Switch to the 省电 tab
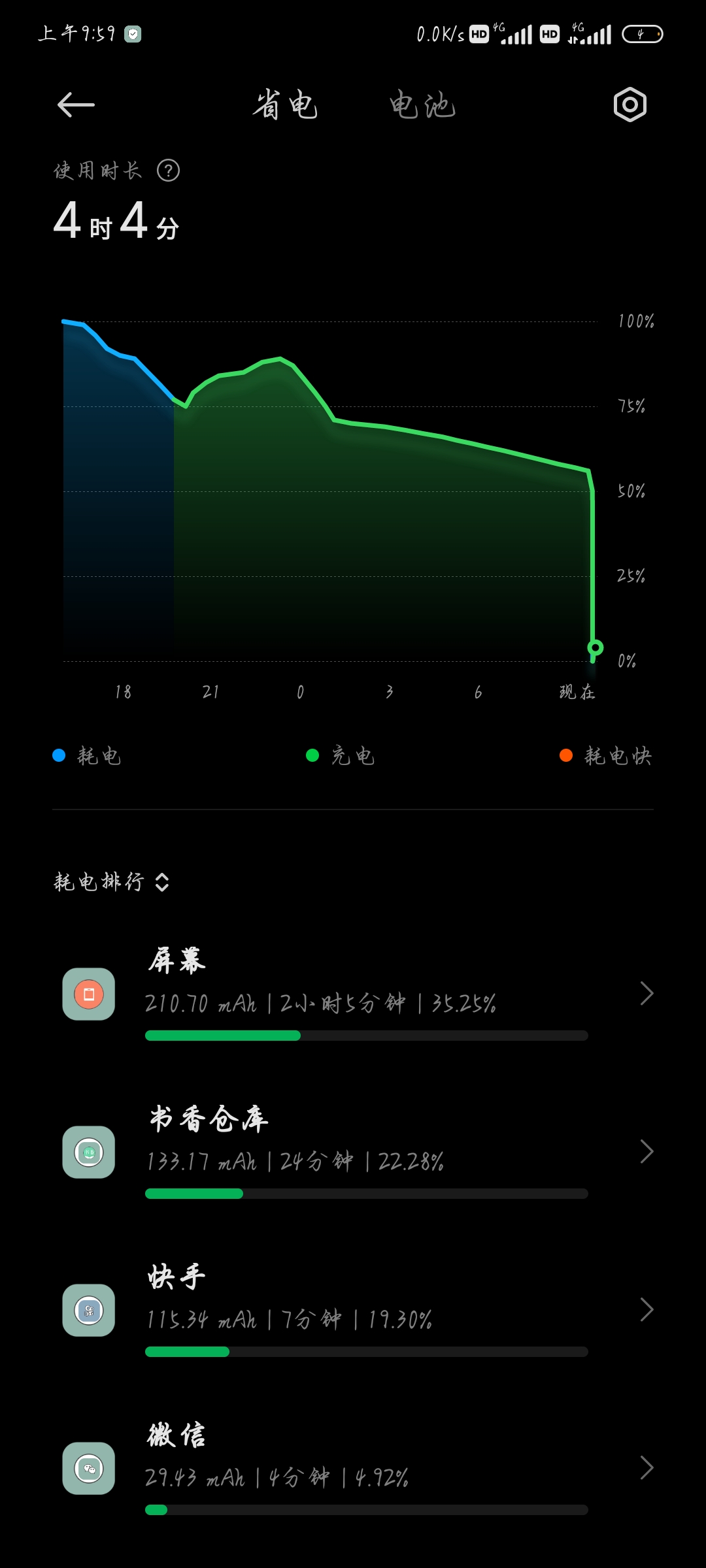 point(286,105)
